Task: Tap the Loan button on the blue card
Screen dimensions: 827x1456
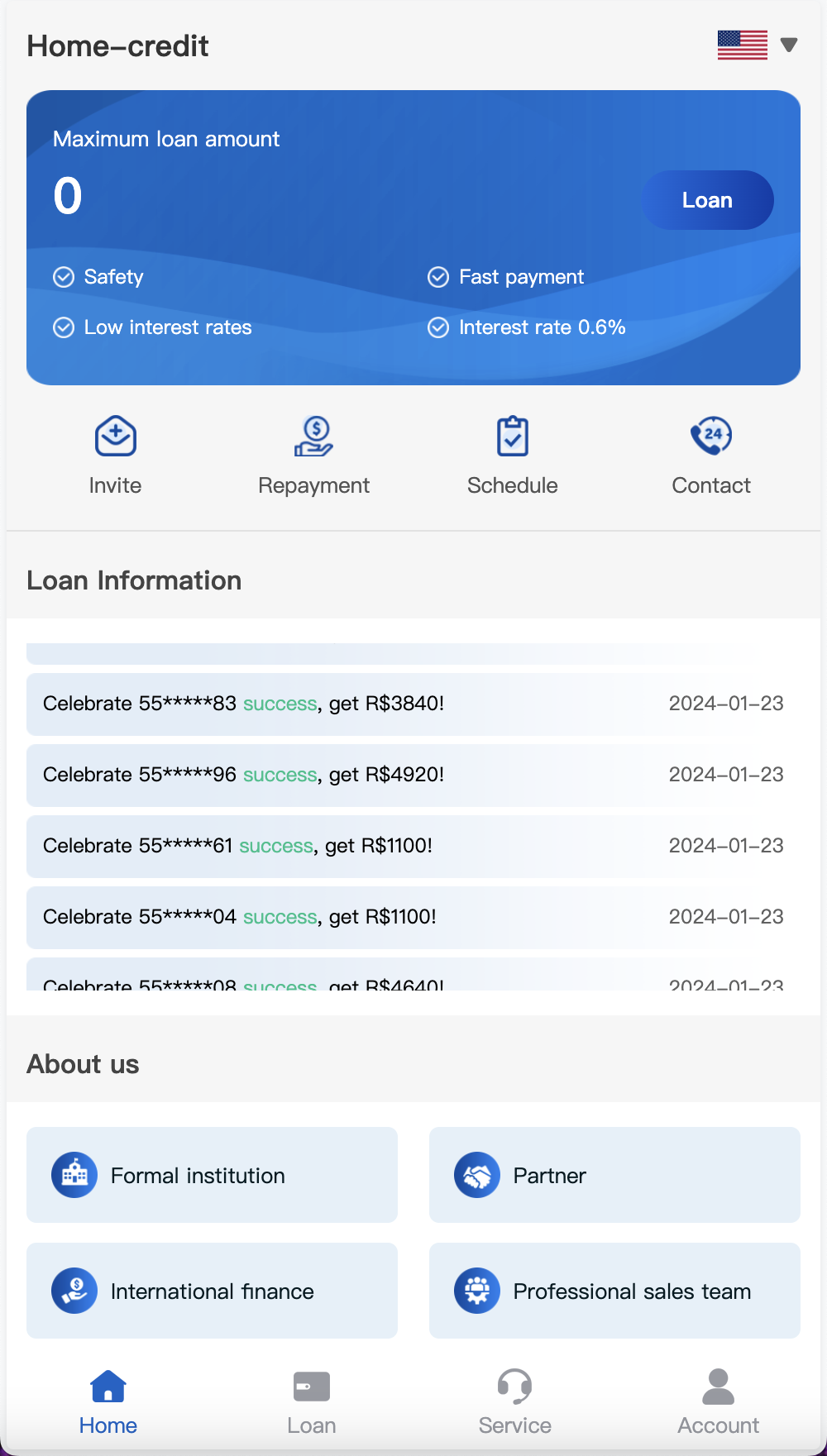Action: (x=707, y=200)
